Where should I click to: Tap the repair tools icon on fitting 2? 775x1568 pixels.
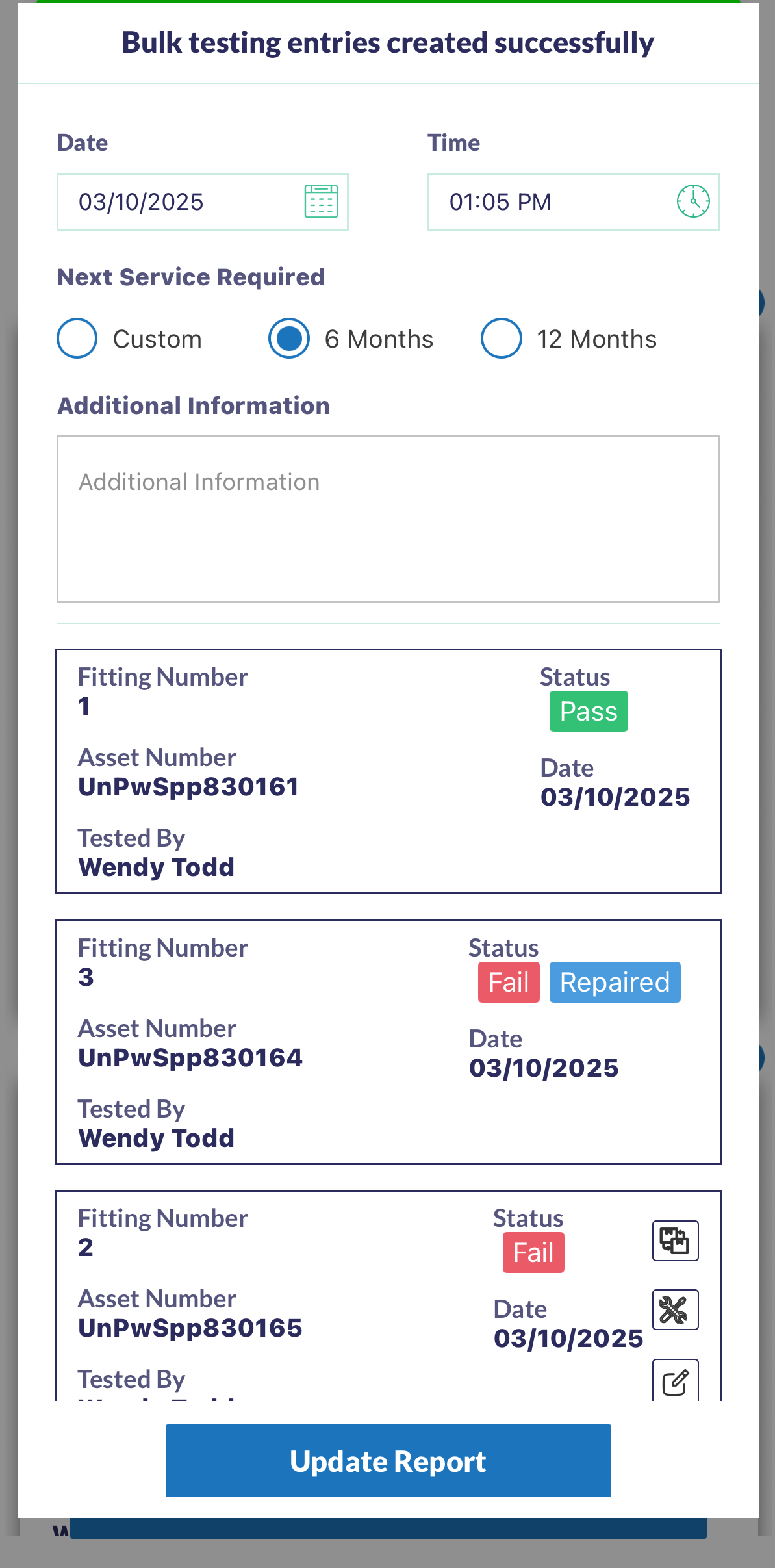click(675, 1309)
